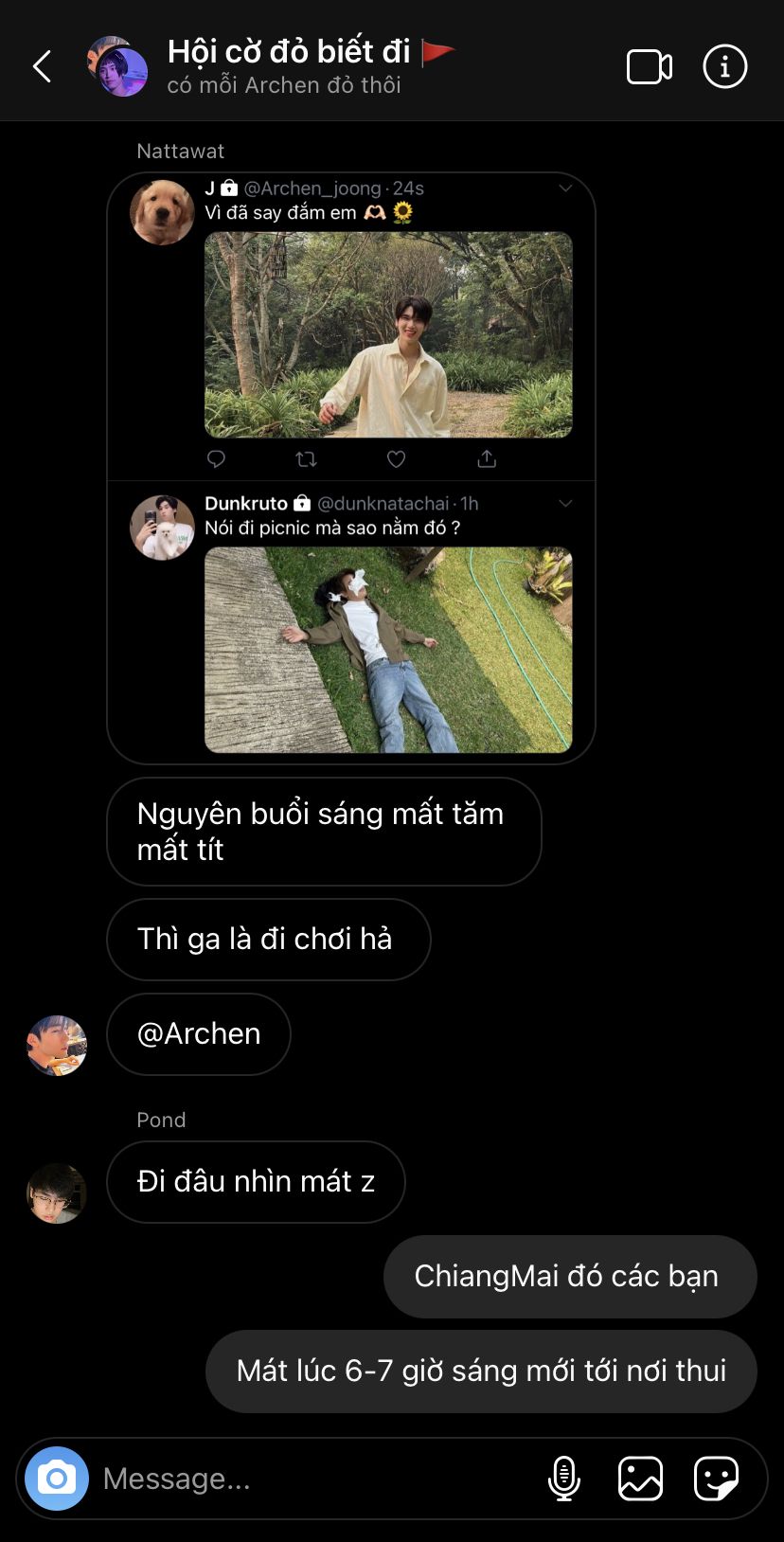Record a voice message with microphone

coord(564,1479)
